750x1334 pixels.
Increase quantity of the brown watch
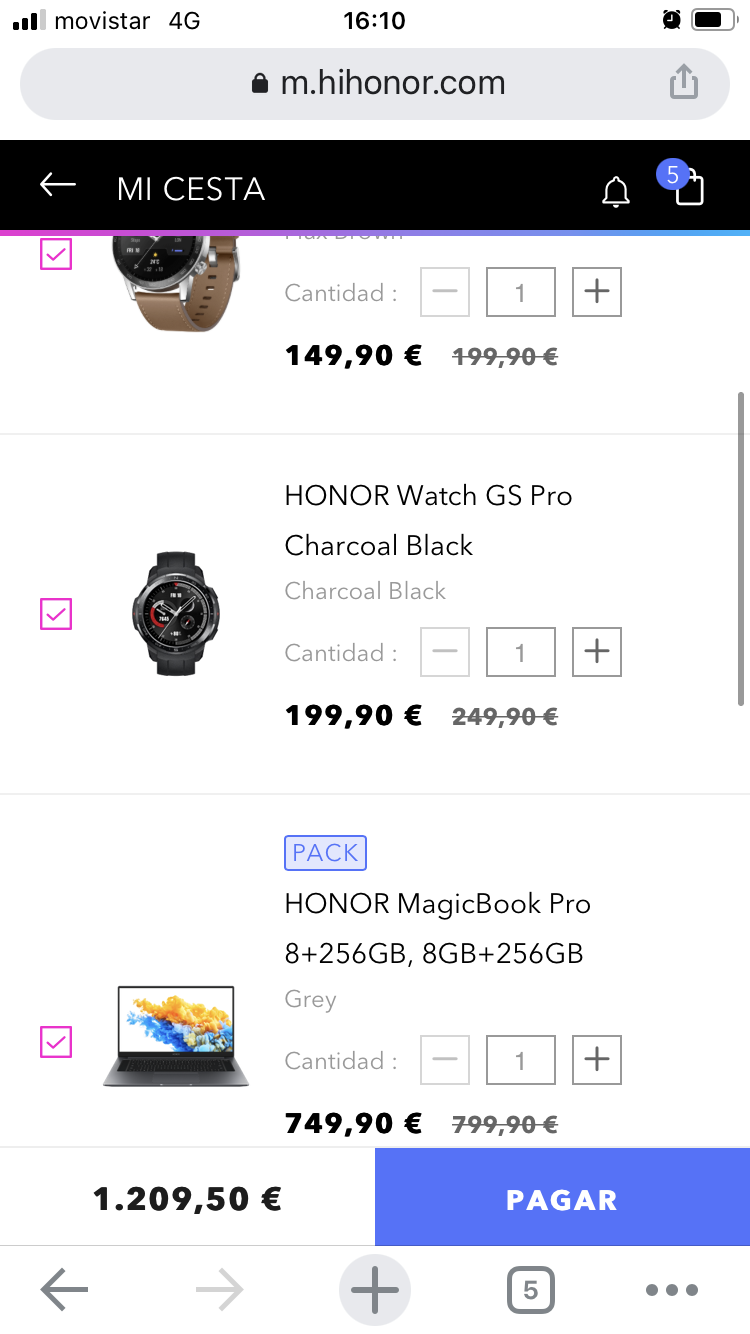(596, 291)
